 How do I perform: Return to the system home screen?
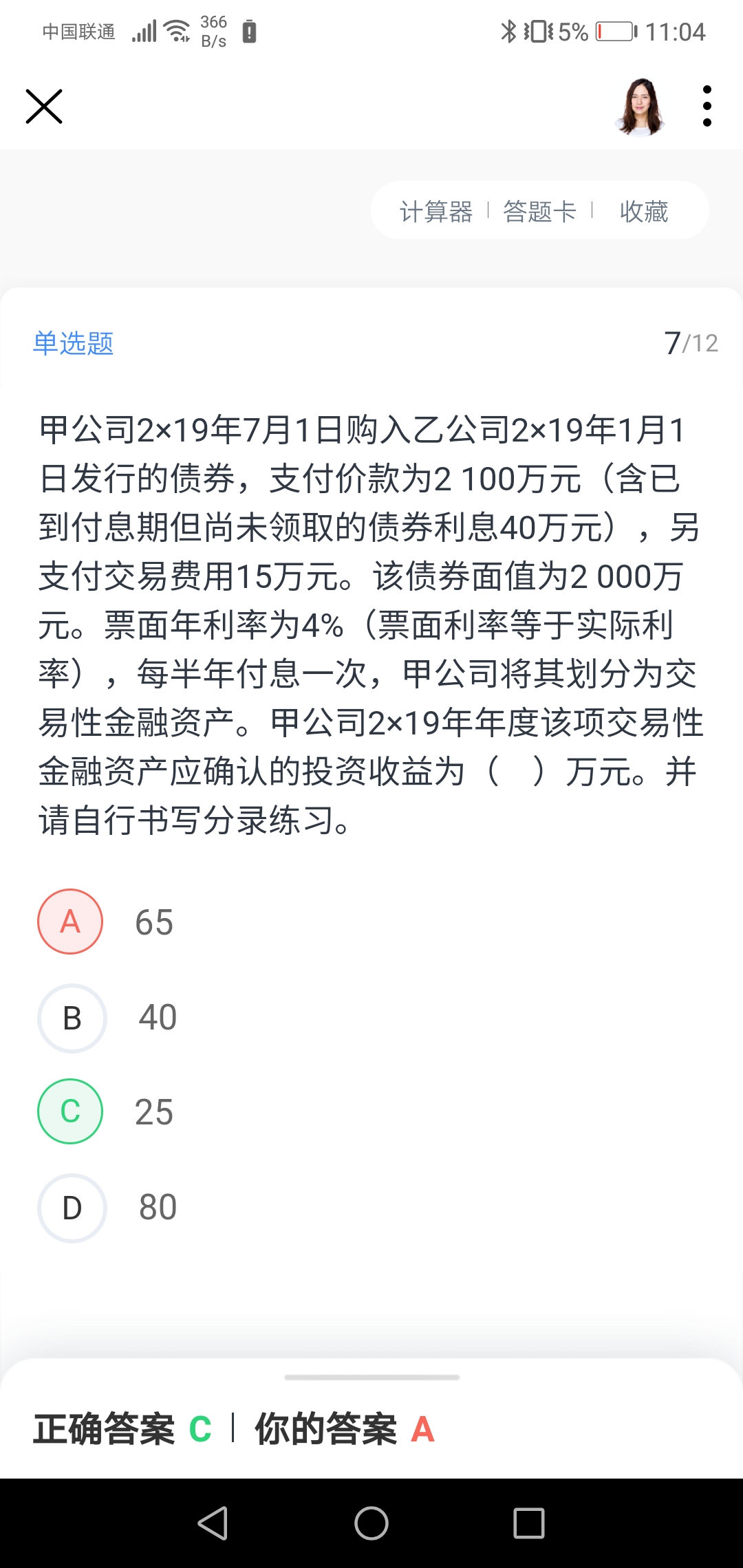click(x=371, y=1523)
